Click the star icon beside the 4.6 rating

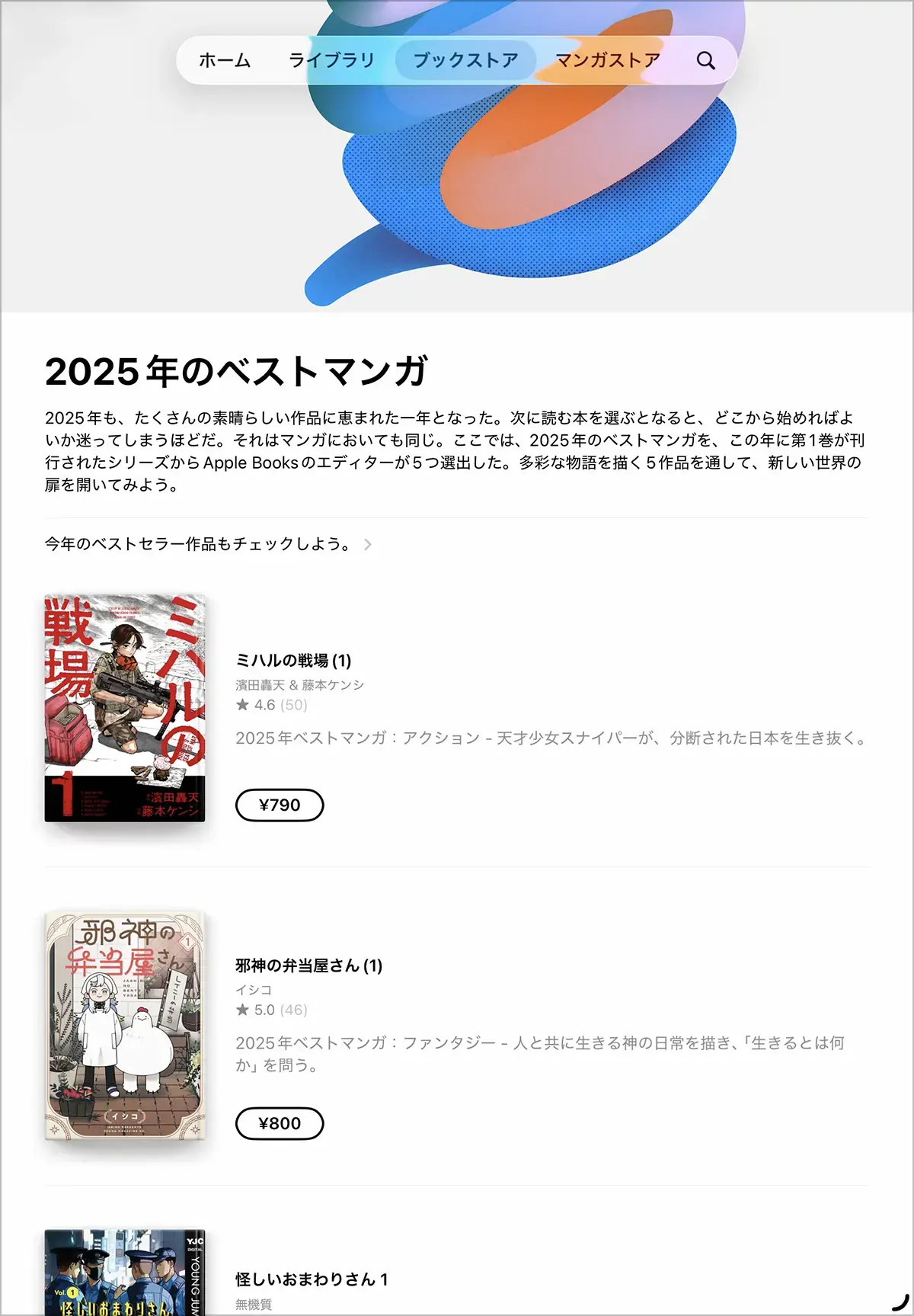pos(241,705)
